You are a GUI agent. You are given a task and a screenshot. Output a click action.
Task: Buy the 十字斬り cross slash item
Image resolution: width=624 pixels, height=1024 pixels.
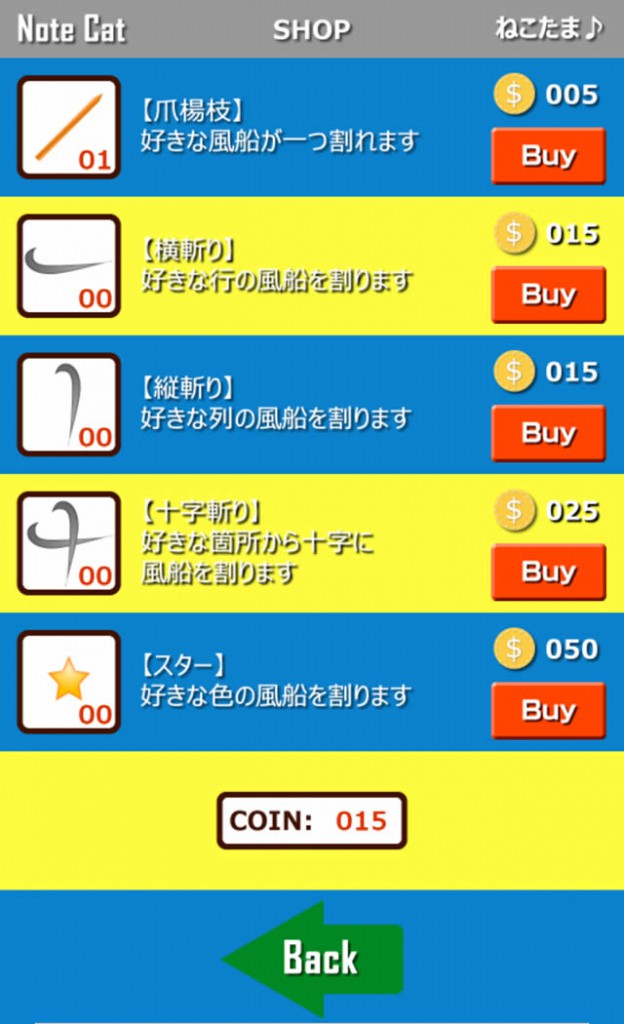click(548, 571)
